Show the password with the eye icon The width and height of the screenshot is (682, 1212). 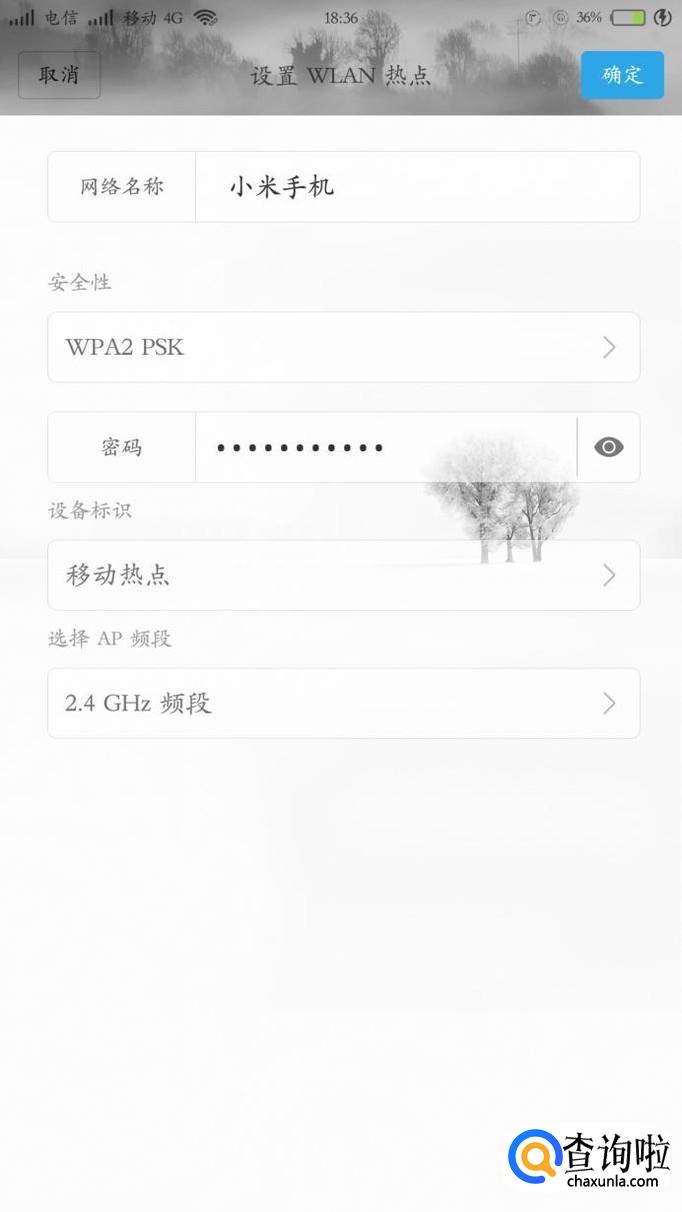[x=609, y=447]
